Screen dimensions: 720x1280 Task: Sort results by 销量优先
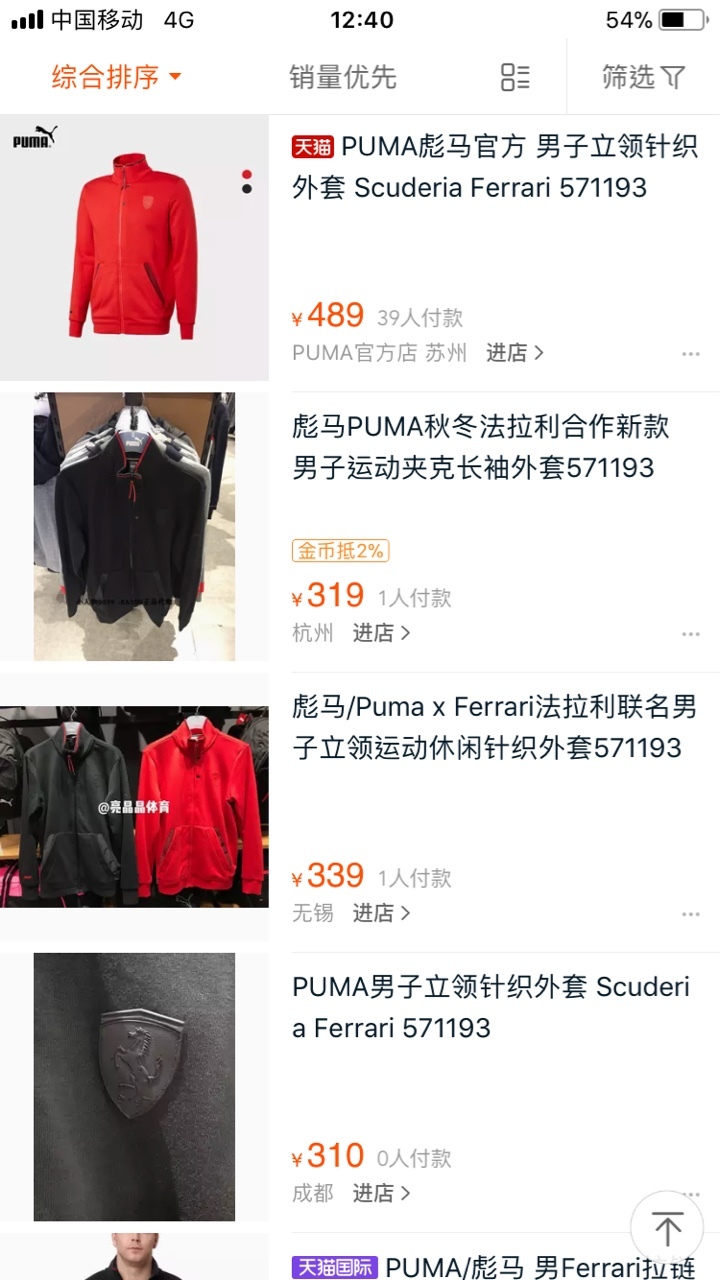point(343,77)
